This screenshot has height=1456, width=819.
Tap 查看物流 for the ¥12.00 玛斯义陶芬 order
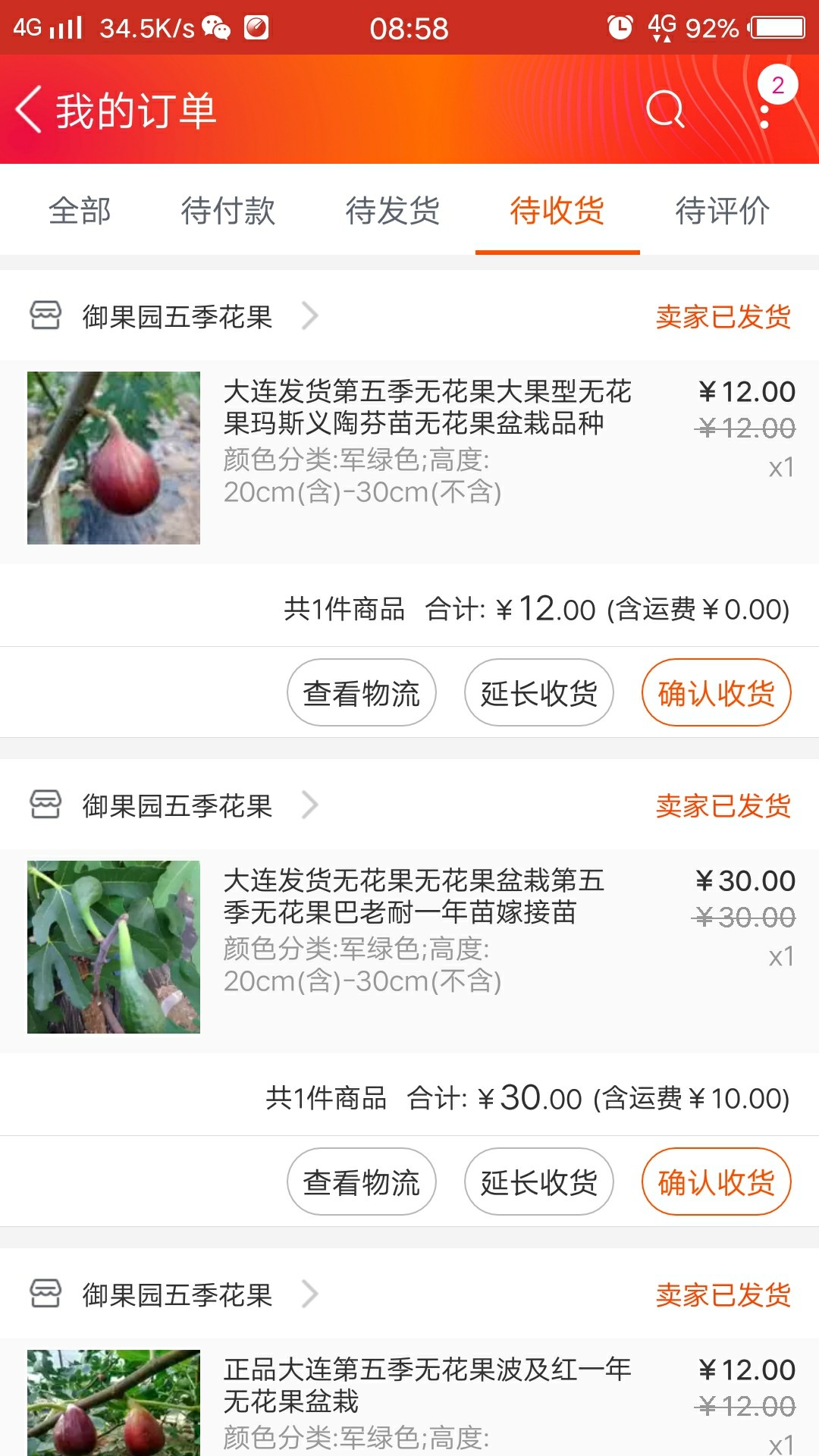[x=362, y=692]
